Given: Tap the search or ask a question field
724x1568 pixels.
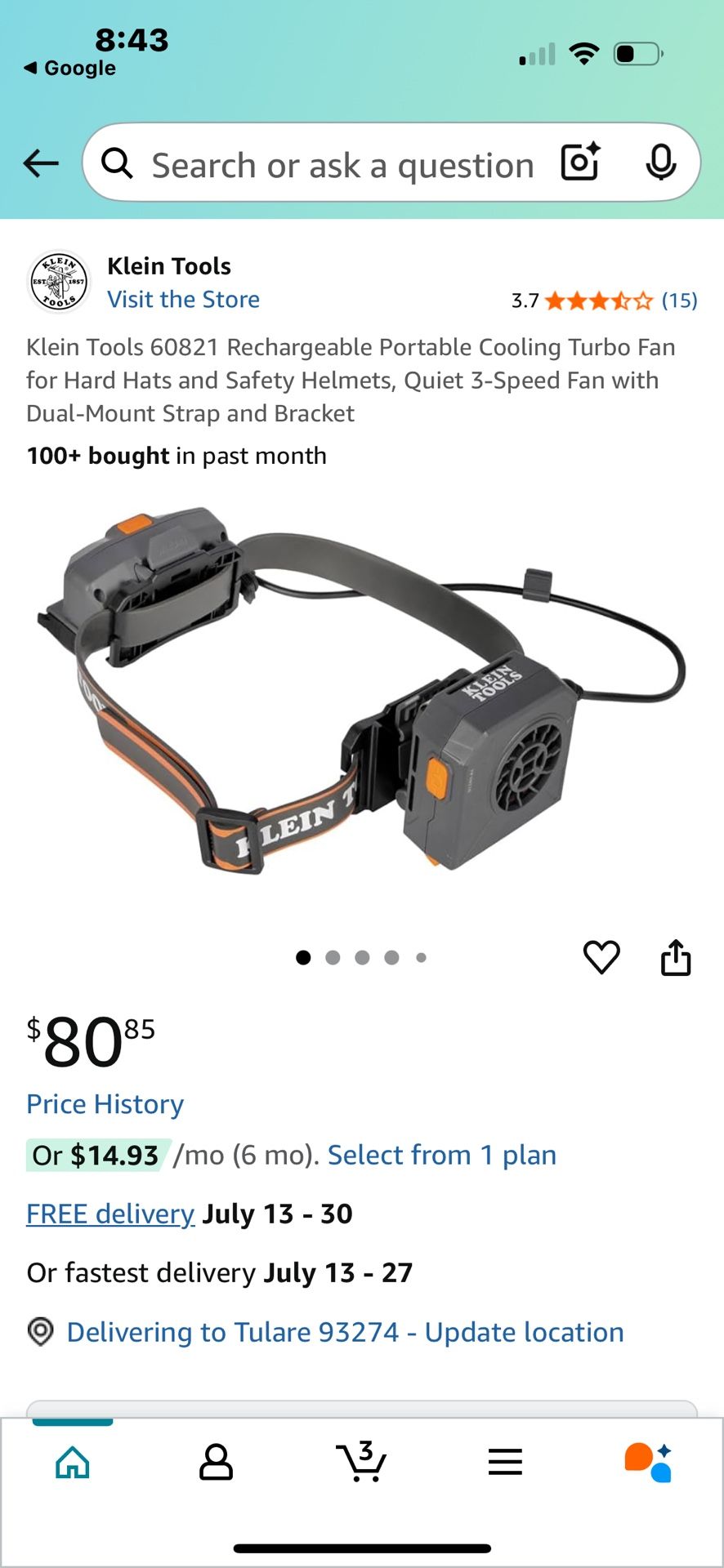Looking at the screenshot, I should [x=342, y=165].
